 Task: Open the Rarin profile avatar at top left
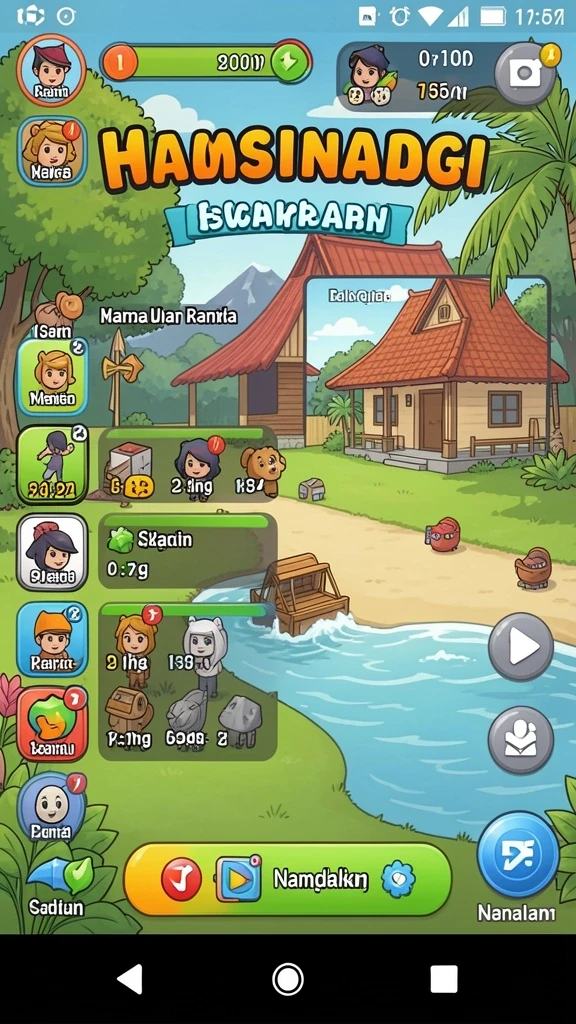point(52,70)
